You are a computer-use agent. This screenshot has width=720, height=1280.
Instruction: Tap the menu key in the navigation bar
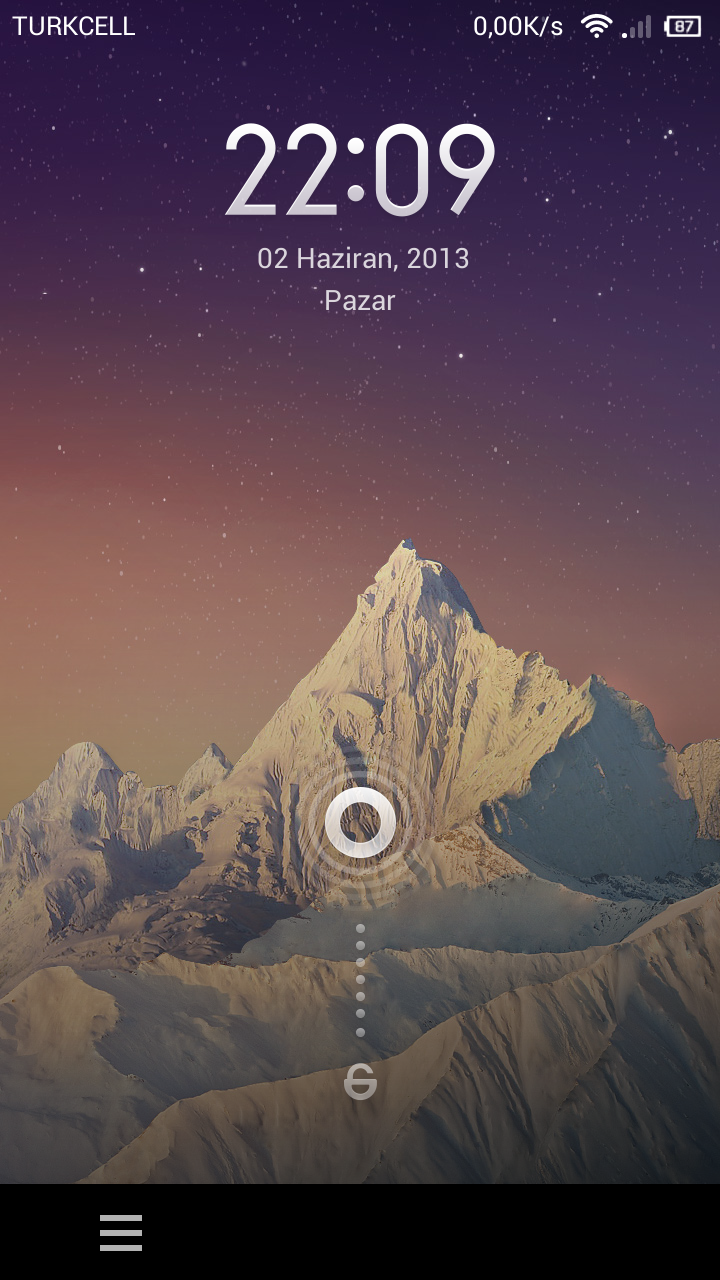click(121, 1232)
